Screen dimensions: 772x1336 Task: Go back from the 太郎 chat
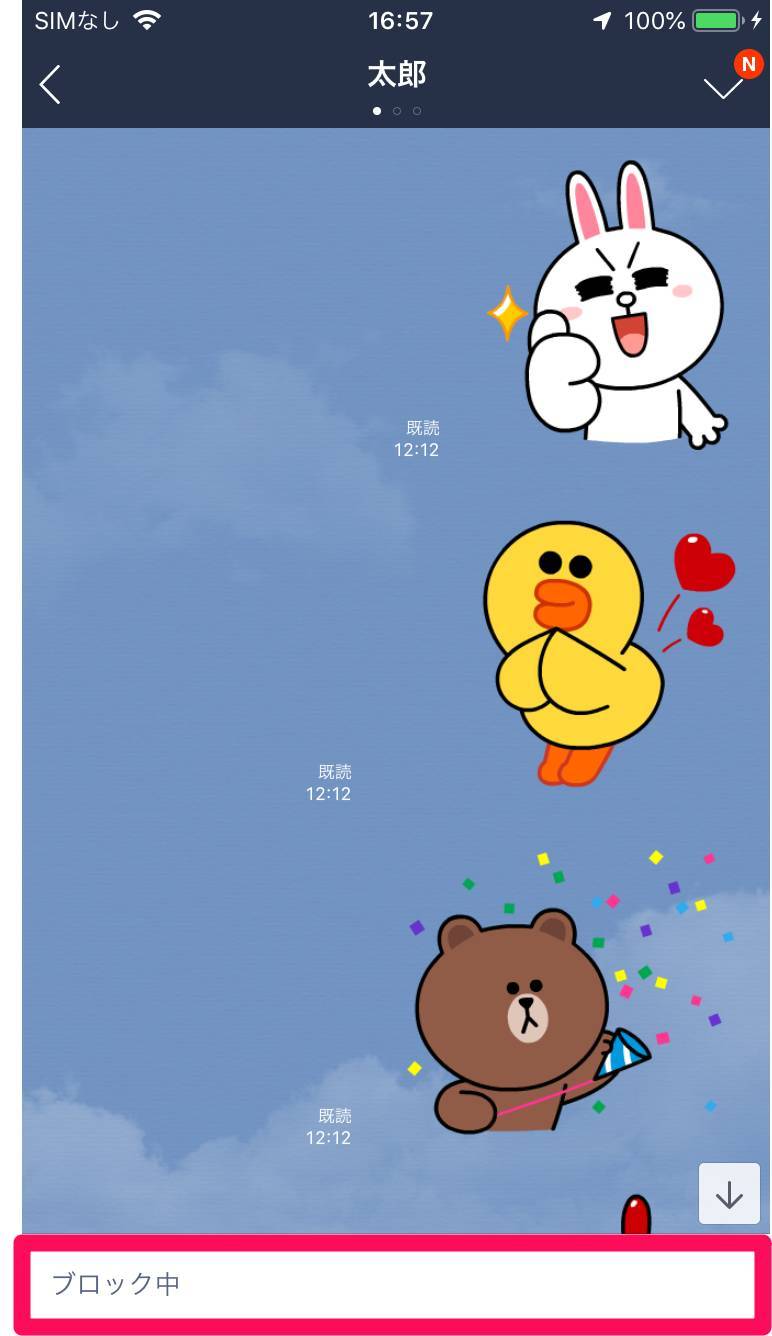[x=50, y=85]
